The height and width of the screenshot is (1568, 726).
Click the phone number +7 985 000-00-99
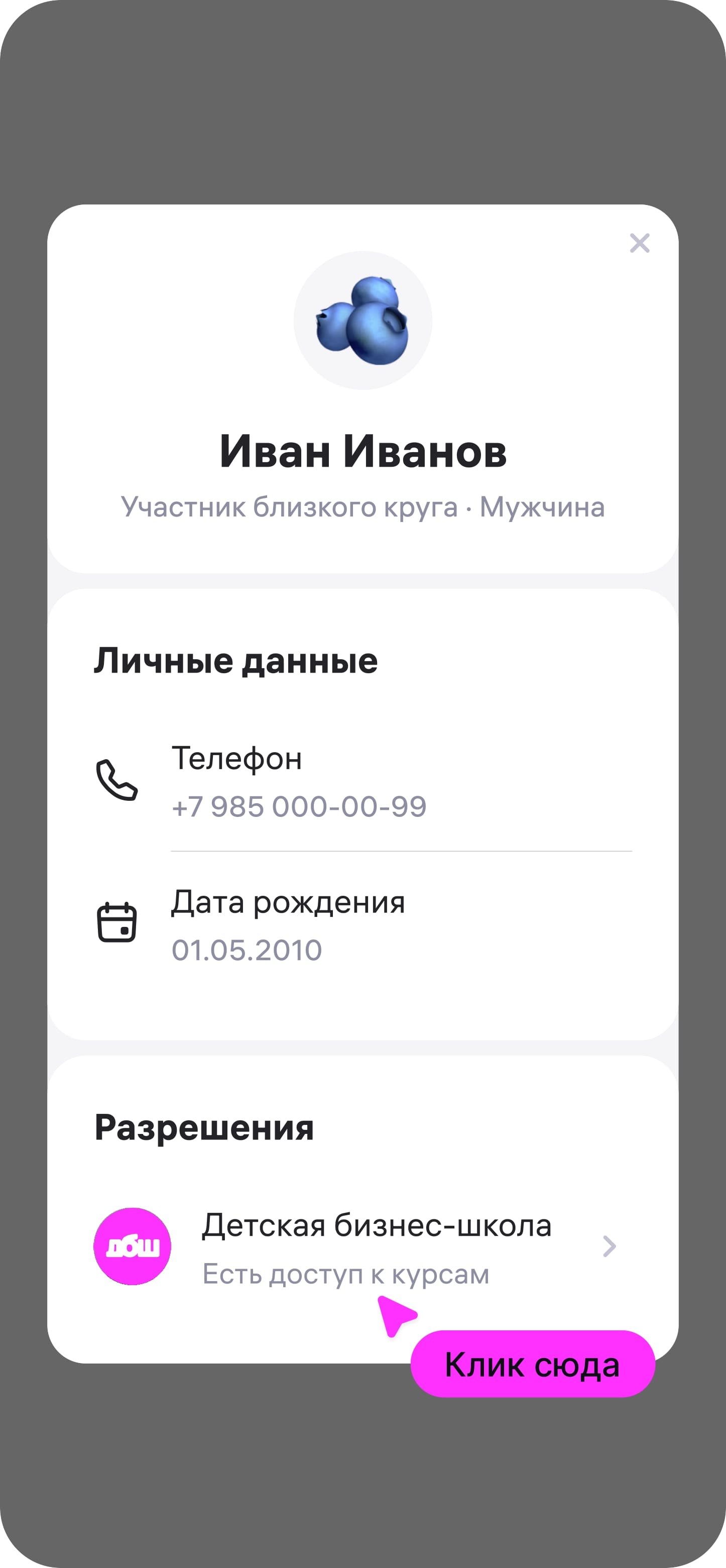click(299, 806)
